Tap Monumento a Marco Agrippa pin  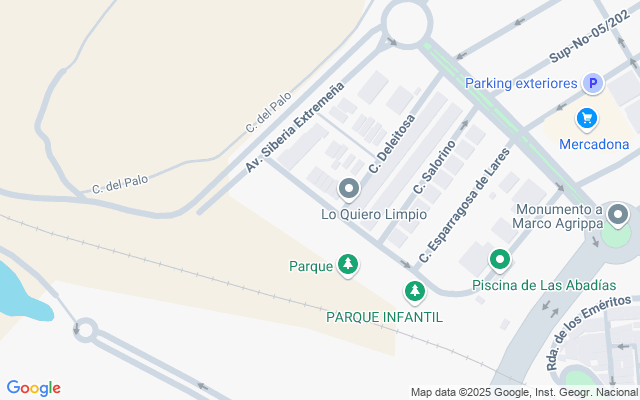pyautogui.click(x=618, y=215)
